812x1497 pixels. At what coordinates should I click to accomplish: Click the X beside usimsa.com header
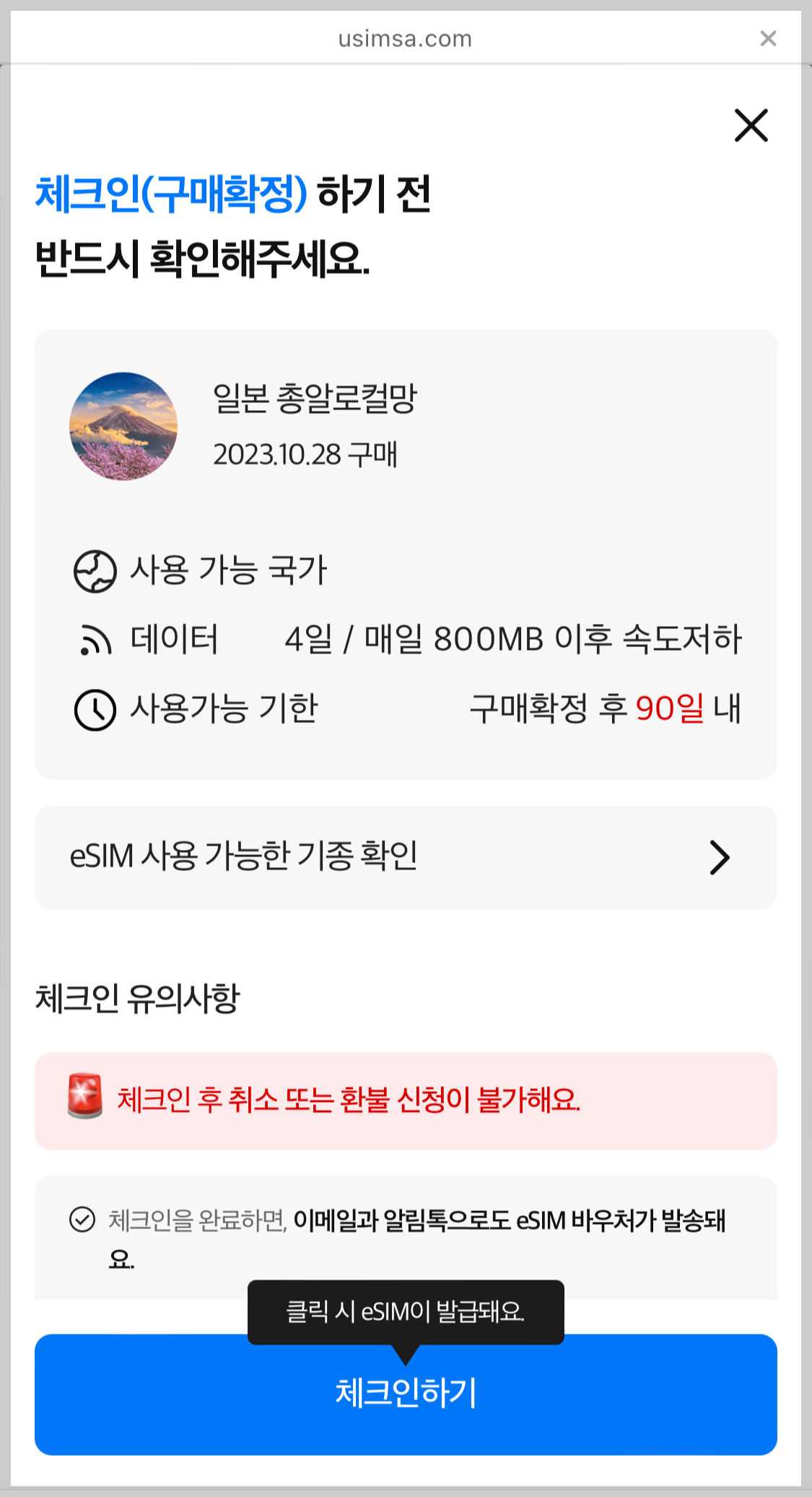768,39
